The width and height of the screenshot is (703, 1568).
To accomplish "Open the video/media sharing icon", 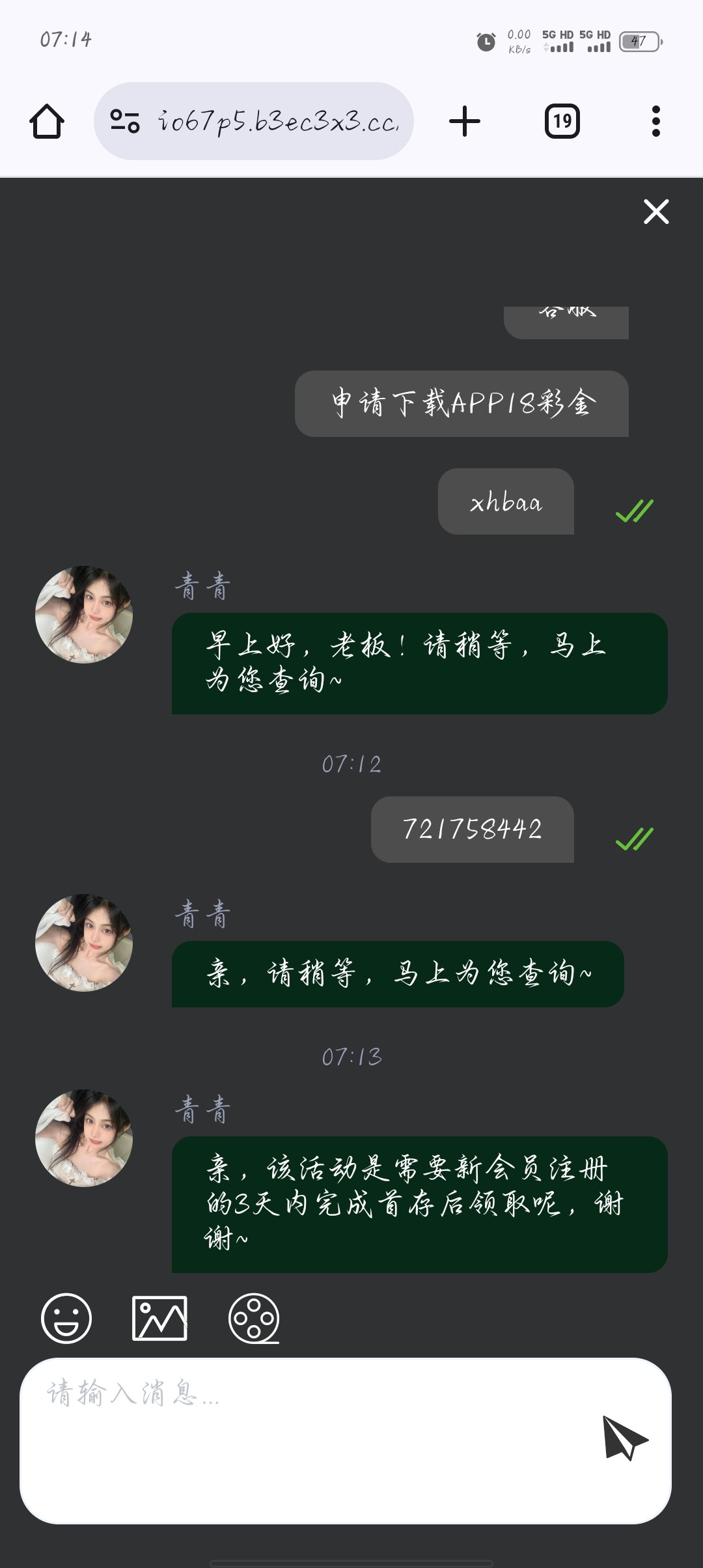I will (254, 1318).
